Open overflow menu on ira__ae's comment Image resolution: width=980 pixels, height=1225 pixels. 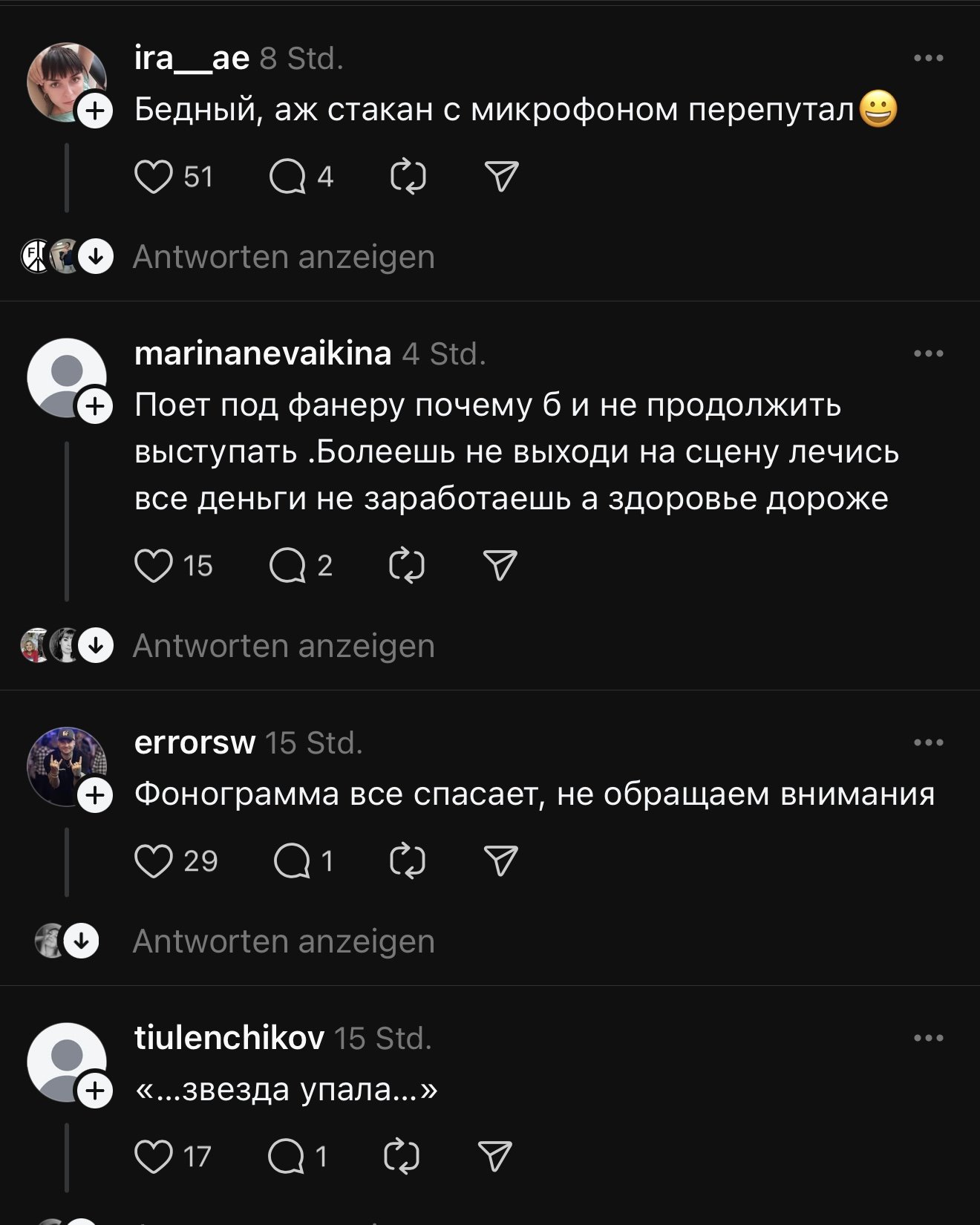click(x=928, y=58)
